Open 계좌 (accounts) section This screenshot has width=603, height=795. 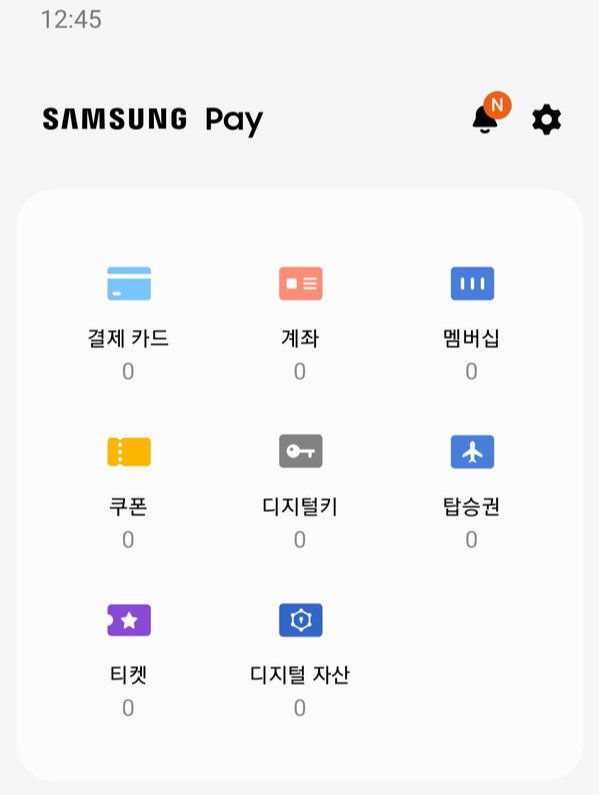[x=300, y=285]
